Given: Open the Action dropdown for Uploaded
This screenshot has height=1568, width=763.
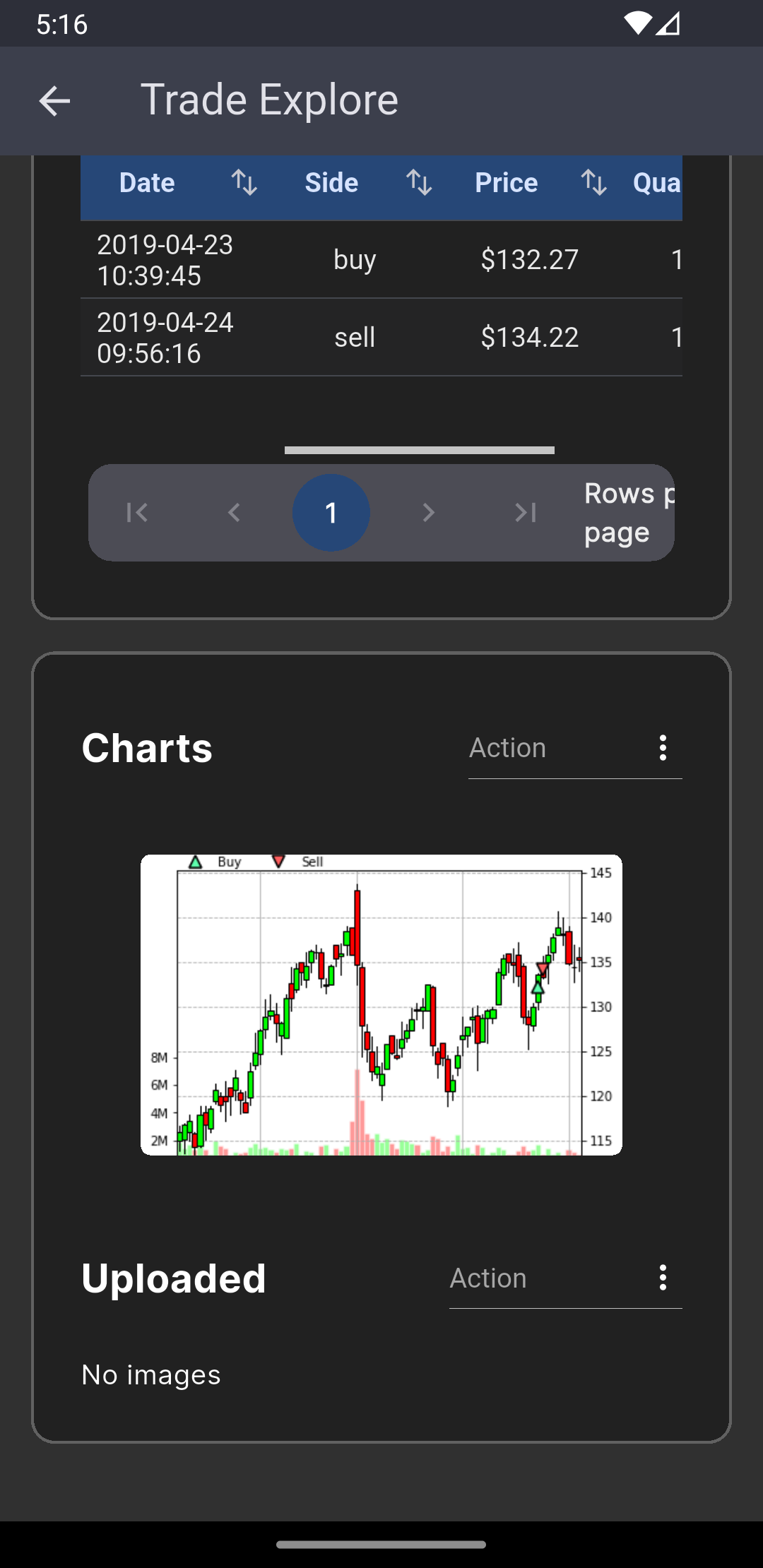Looking at the screenshot, I should (x=566, y=1278).
